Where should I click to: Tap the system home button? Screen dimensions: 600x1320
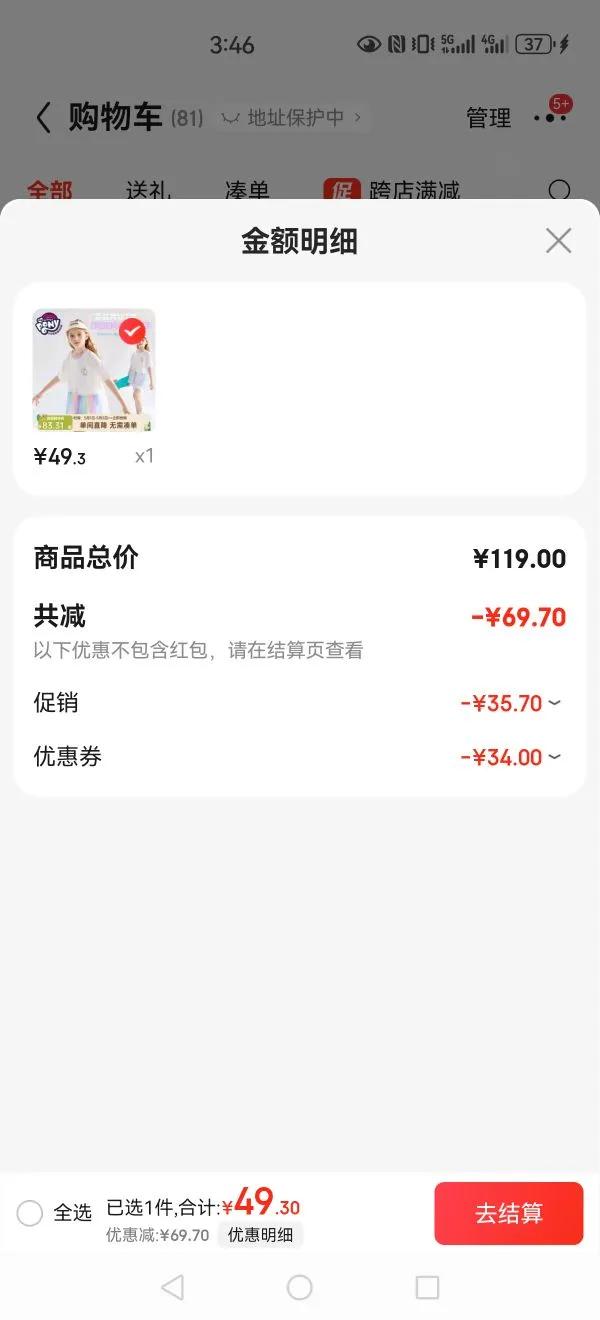point(299,1287)
